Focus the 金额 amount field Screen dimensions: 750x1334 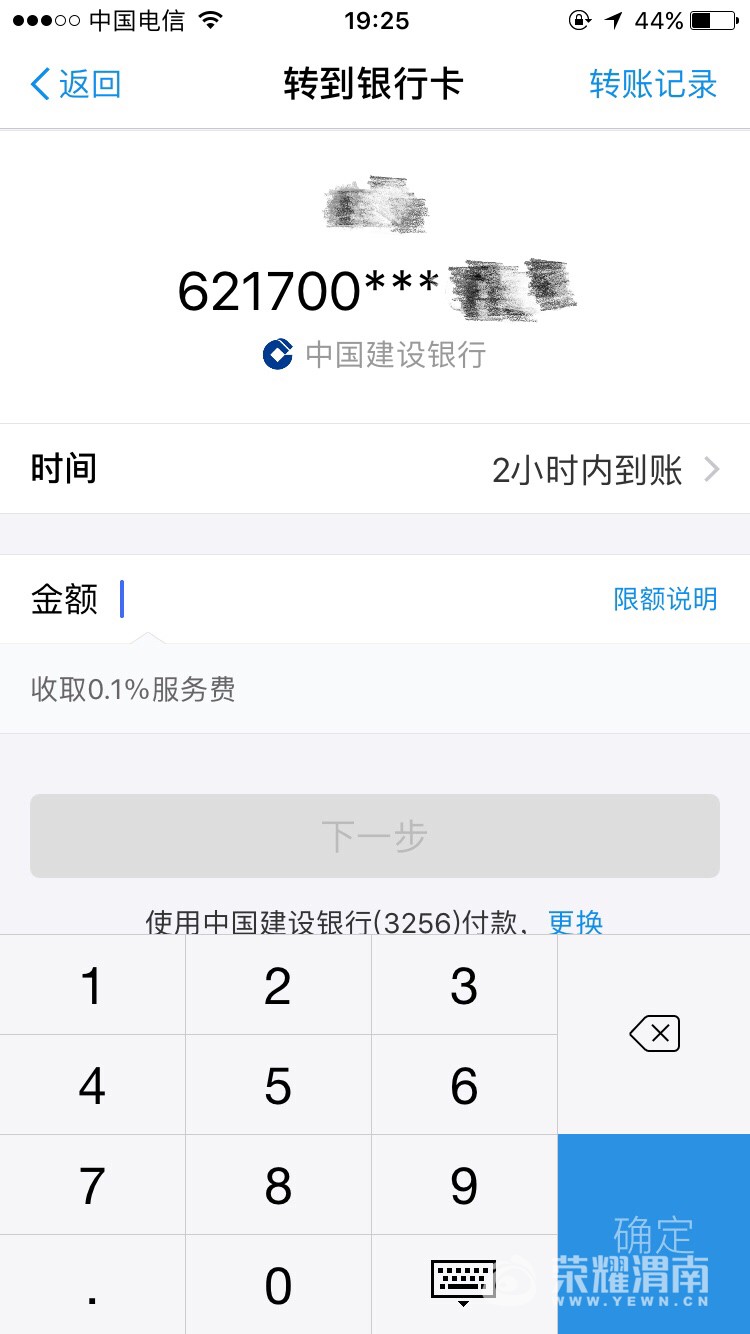(x=360, y=600)
